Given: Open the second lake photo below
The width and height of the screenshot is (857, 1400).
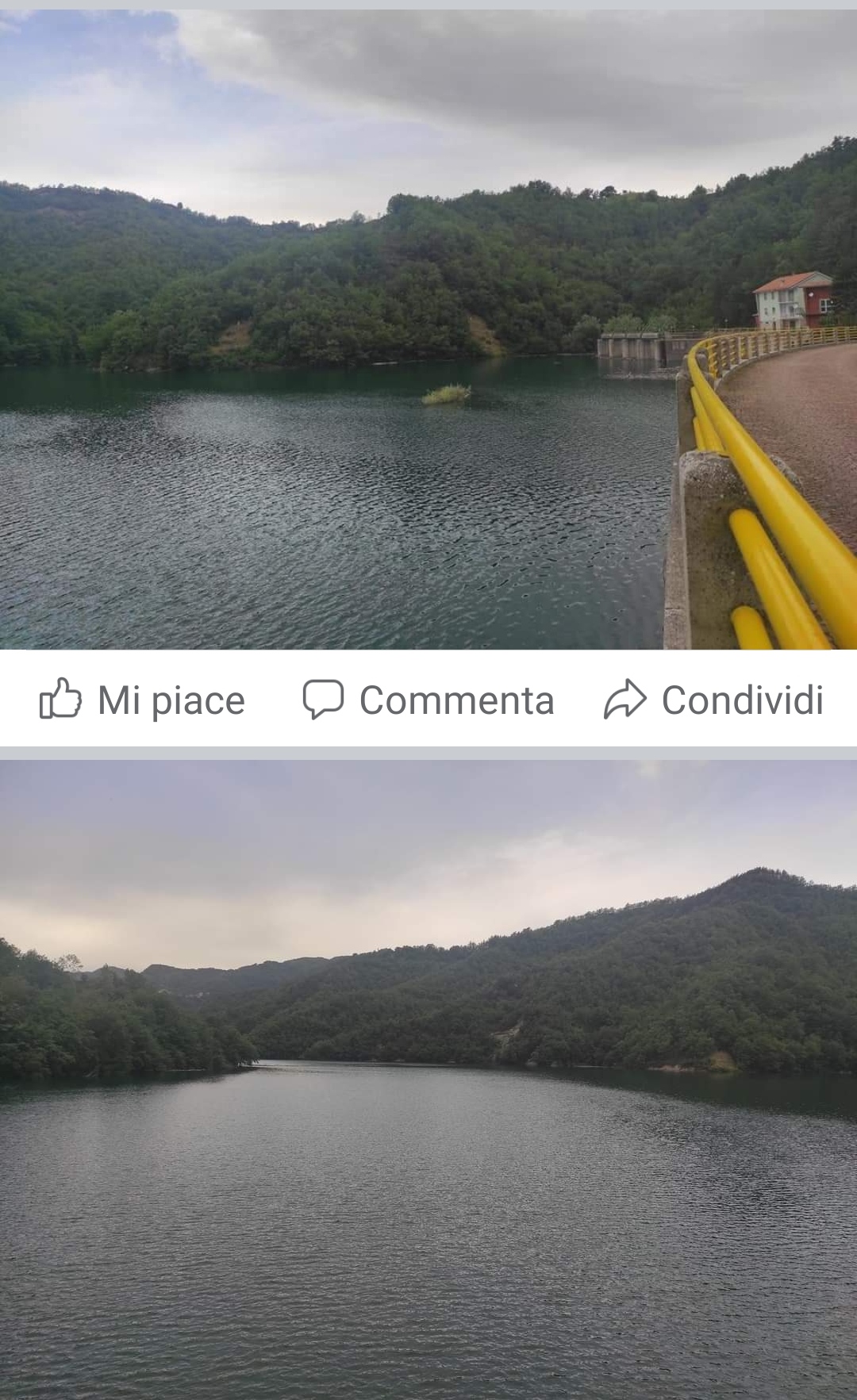Looking at the screenshot, I should click(x=428, y=1080).
